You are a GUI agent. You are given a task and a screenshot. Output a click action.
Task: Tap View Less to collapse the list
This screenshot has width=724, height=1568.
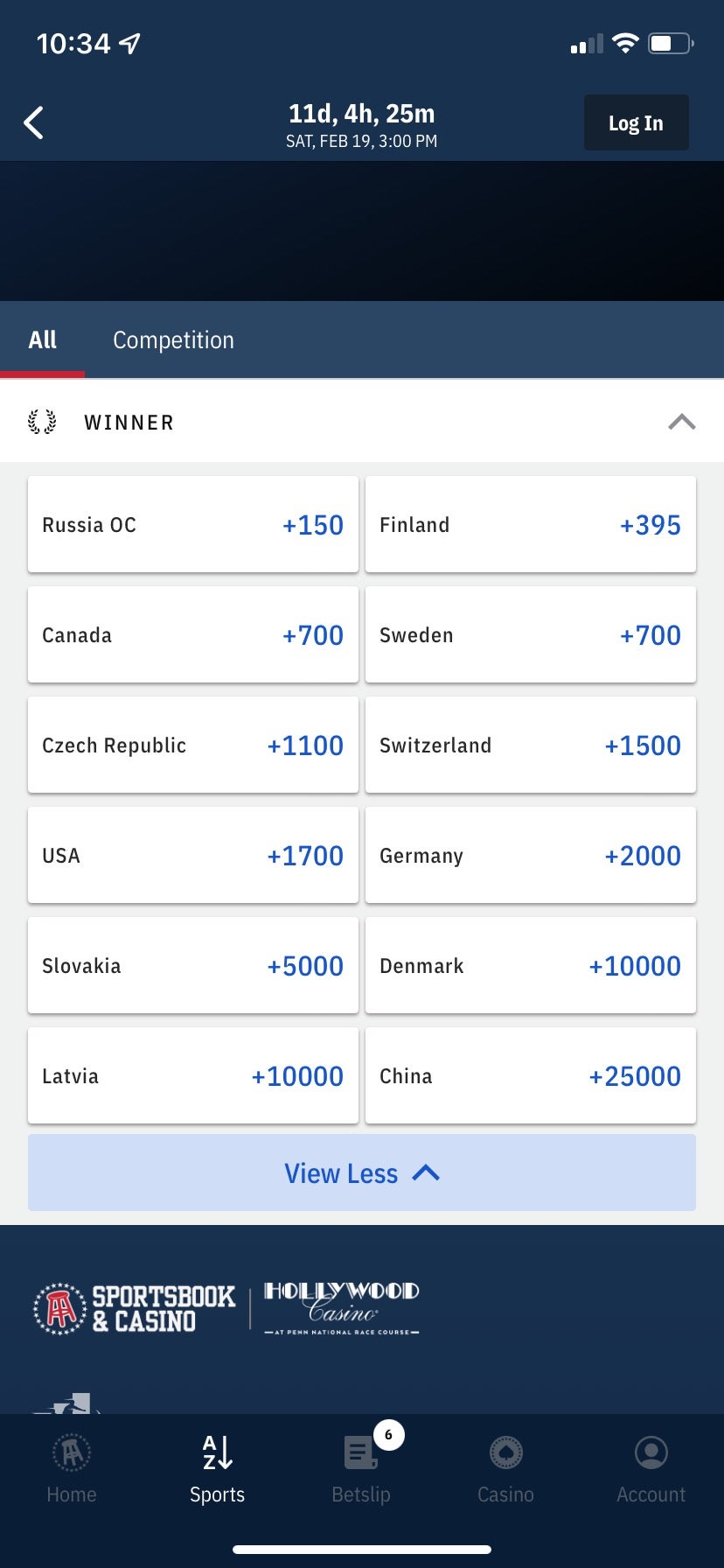tap(361, 1173)
